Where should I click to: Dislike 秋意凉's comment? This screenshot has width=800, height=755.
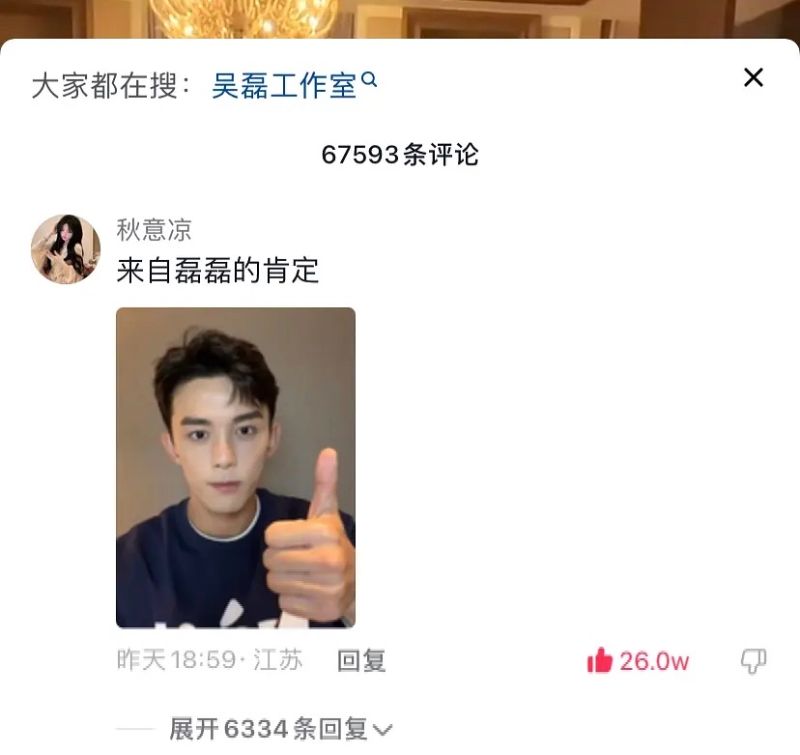[752, 661]
